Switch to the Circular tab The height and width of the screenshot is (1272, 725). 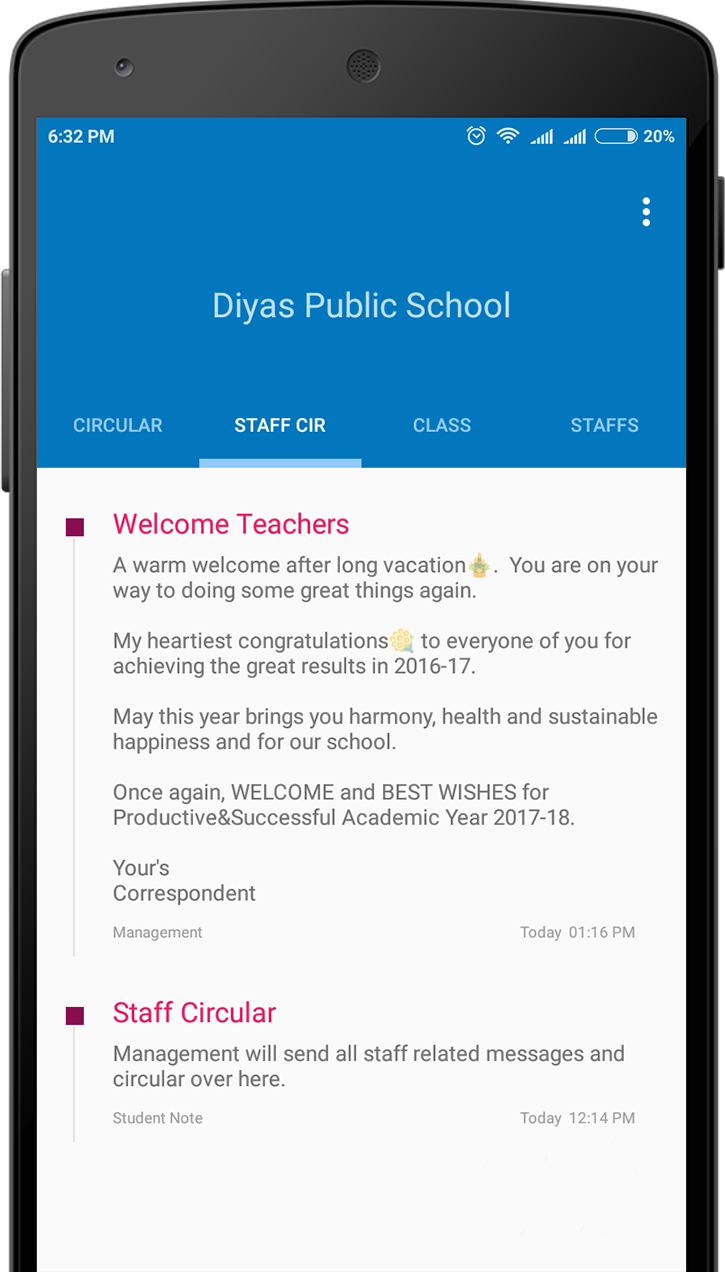click(118, 425)
